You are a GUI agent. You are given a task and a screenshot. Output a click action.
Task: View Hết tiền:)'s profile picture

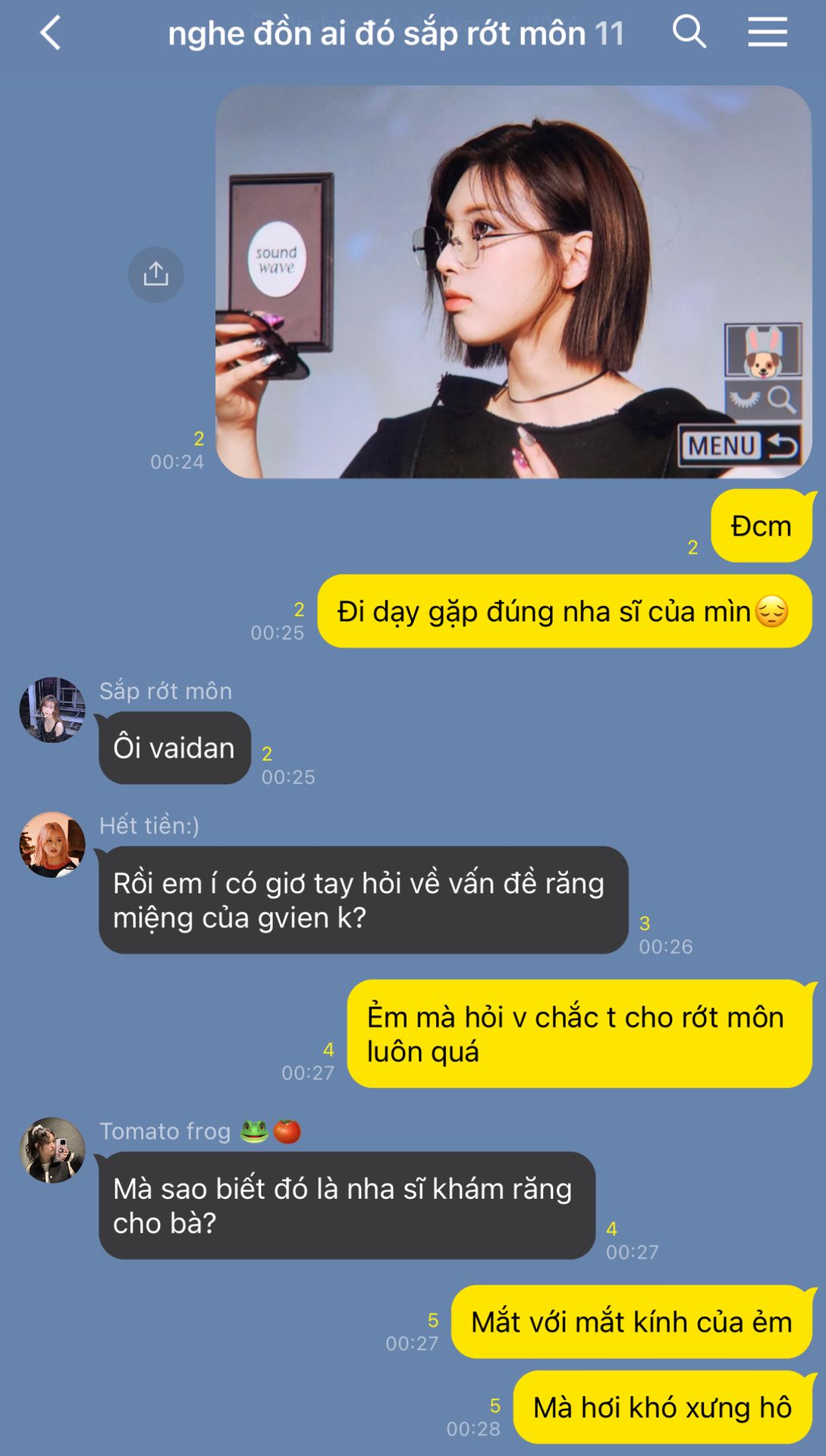coord(52,845)
